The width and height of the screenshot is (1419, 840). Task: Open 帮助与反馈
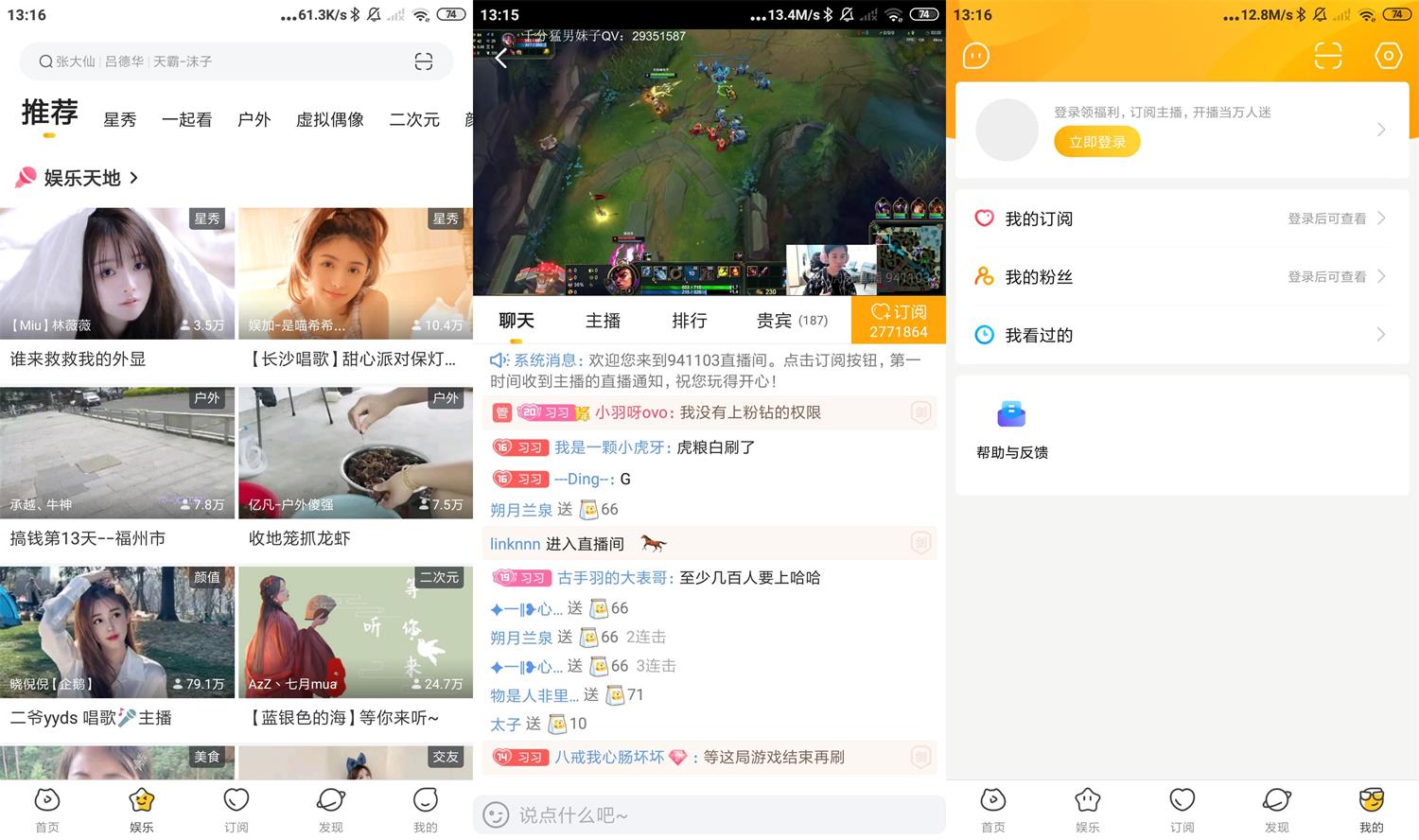[x=1012, y=429]
